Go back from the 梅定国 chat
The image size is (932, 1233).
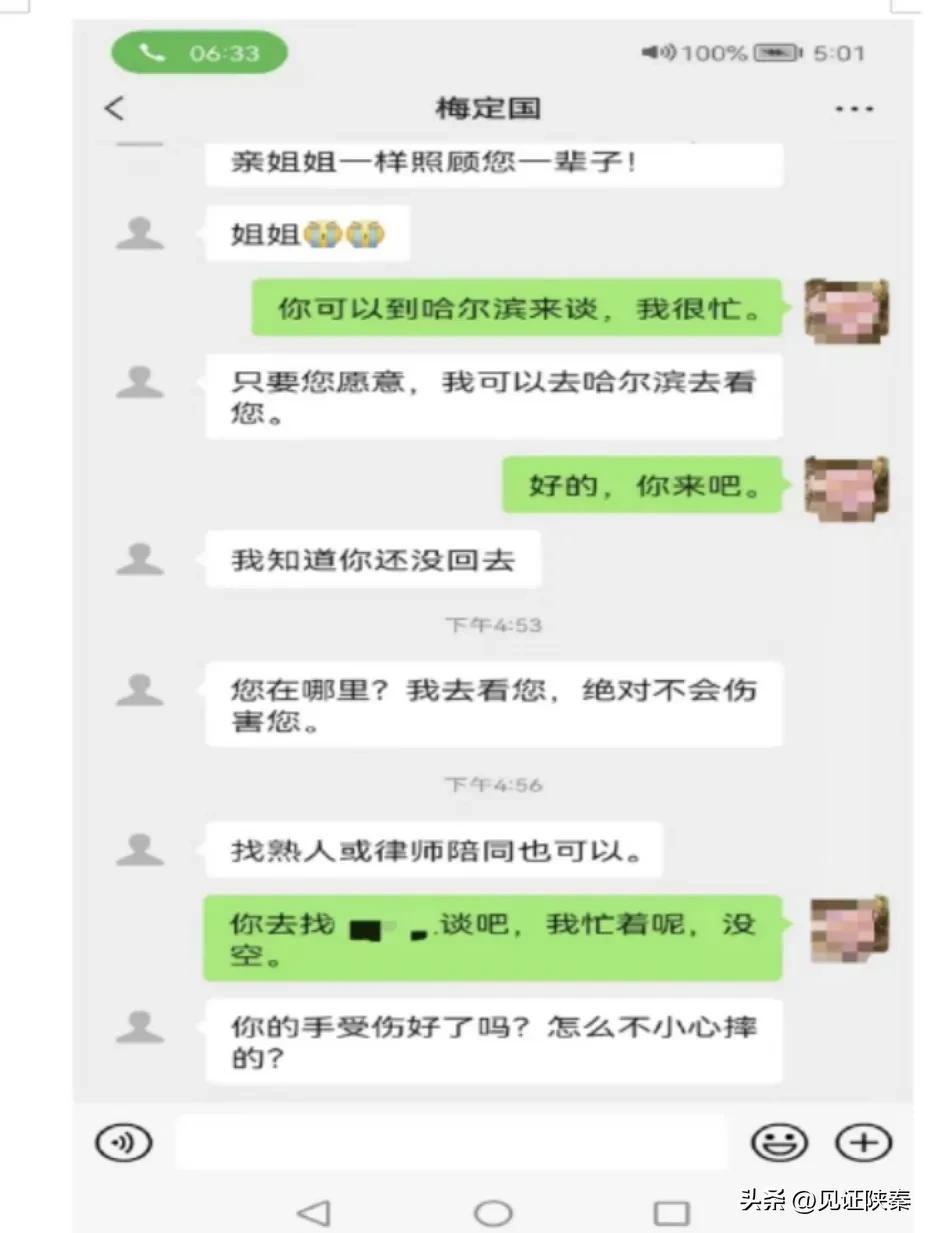tap(115, 108)
